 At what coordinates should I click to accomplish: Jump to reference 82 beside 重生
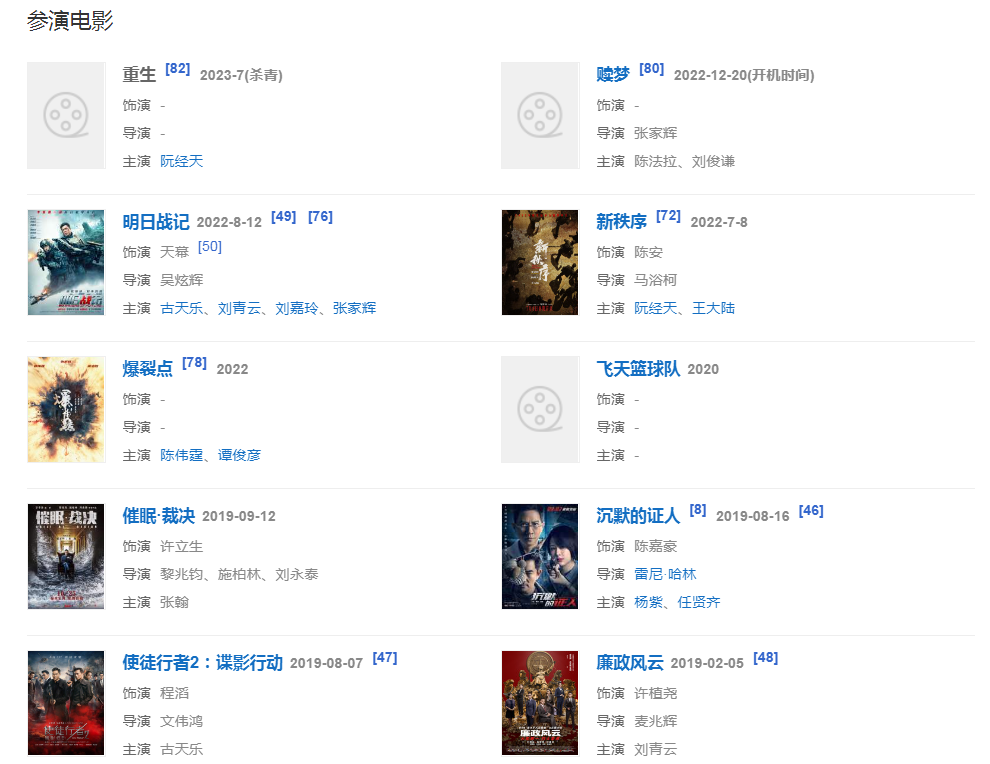[177, 69]
